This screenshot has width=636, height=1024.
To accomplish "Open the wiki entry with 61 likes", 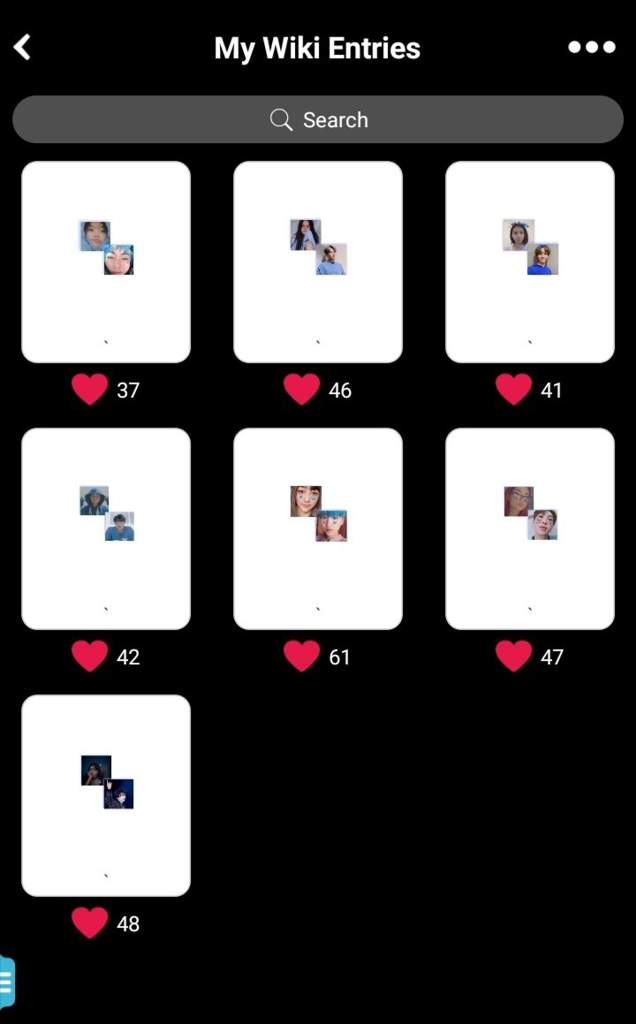I will click(318, 529).
